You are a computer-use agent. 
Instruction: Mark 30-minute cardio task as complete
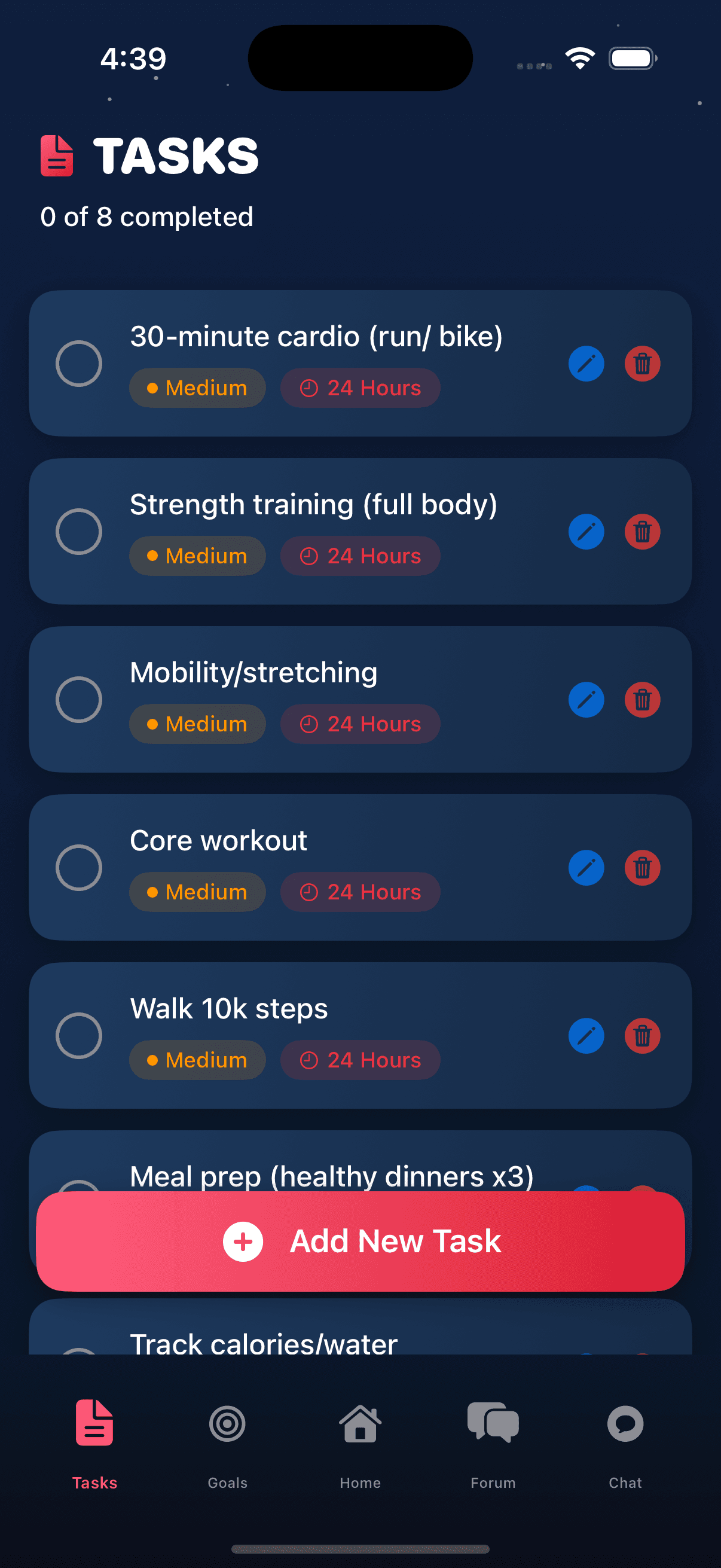click(x=78, y=364)
